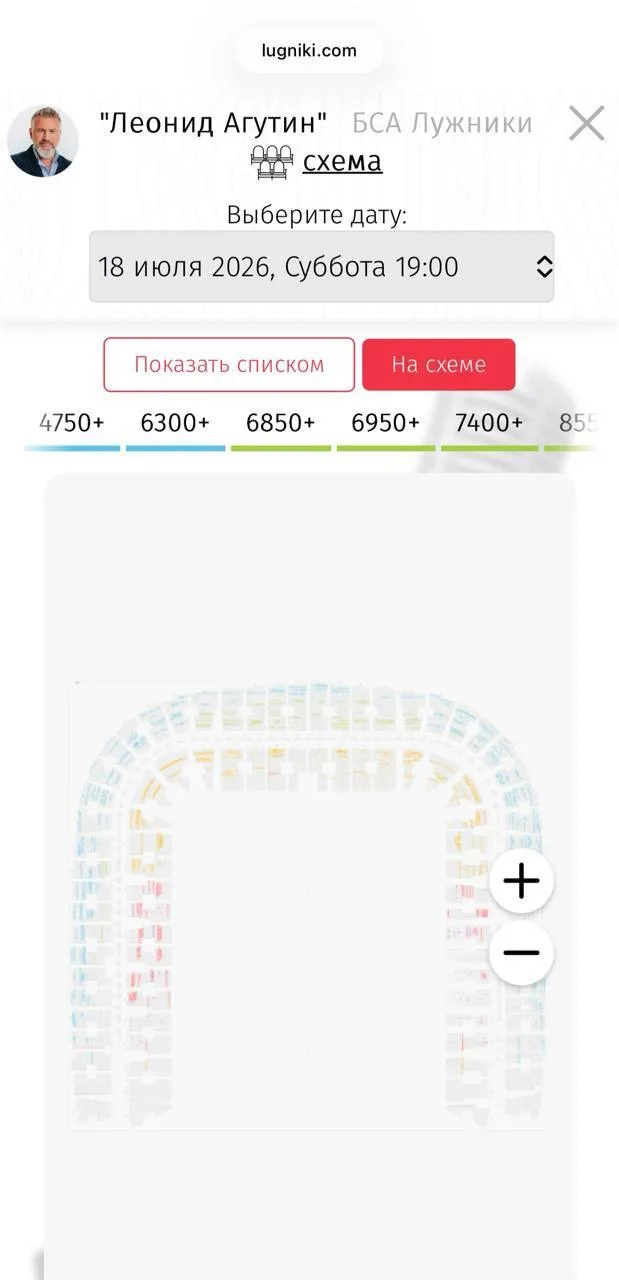Image resolution: width=619 pixels, height=1280 pixels.
Task: Expand the date dropdown for 18 июля 2026
Action: click(321, 267)
